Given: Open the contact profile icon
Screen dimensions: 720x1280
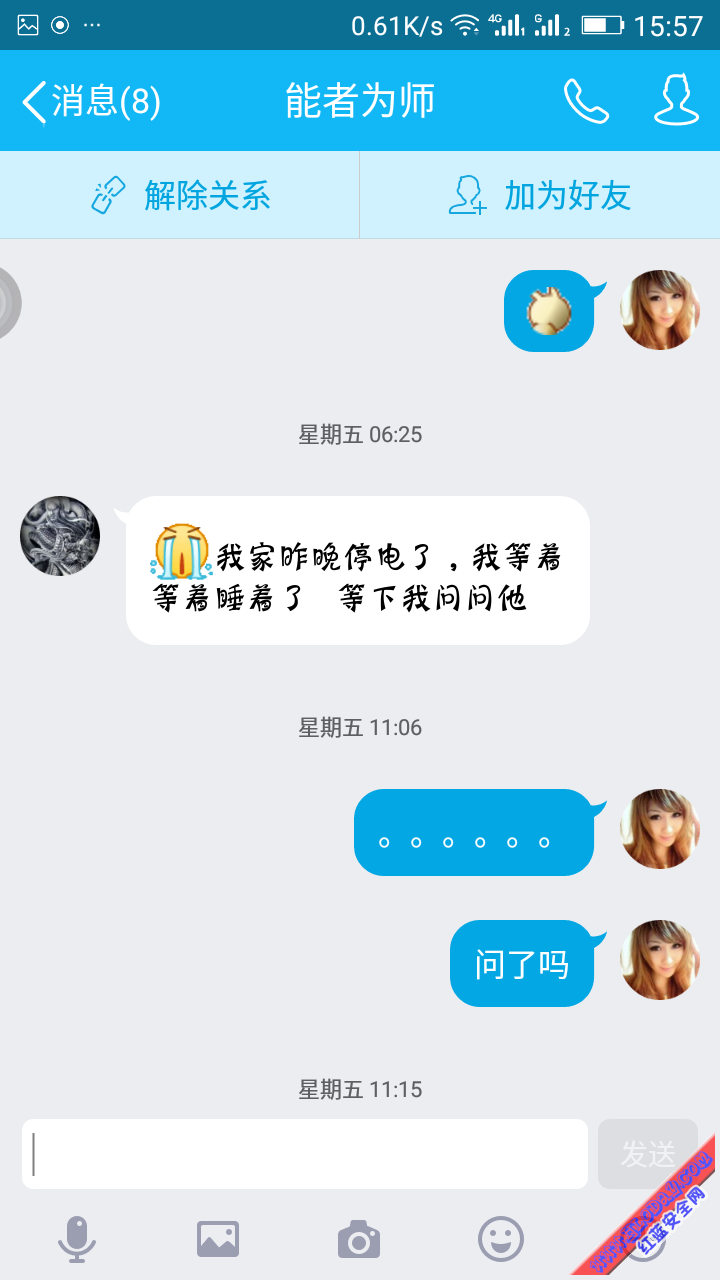Looking at the screenshot, I should coord(676,101).
